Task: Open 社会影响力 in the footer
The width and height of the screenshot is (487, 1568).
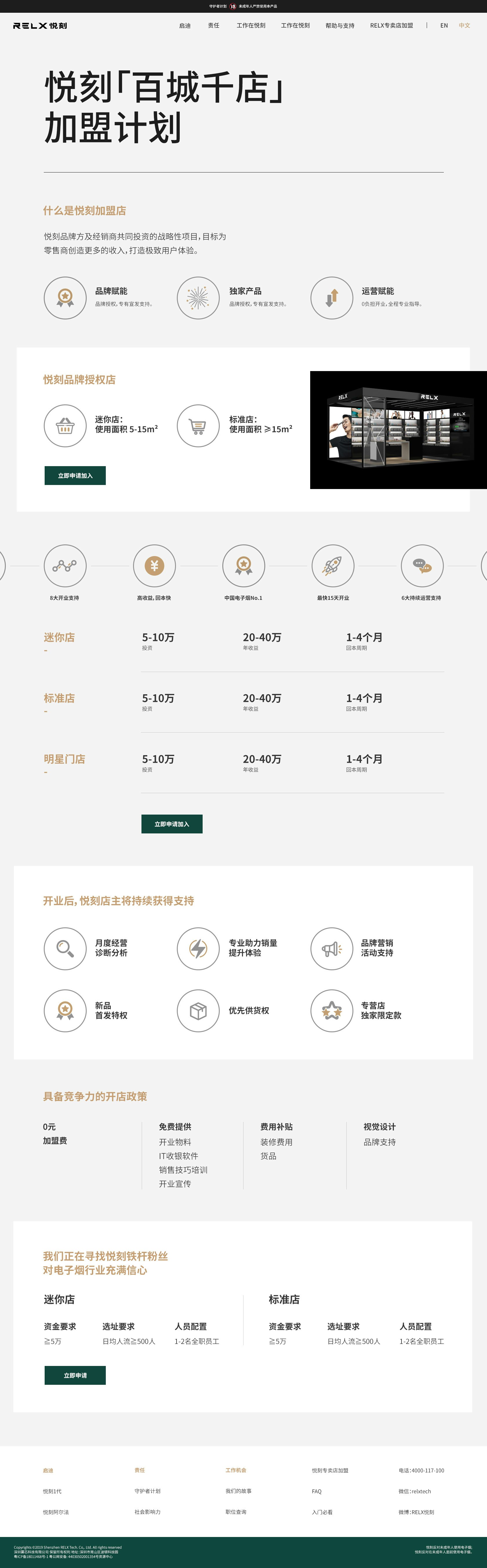Action: pos(147,1512)
